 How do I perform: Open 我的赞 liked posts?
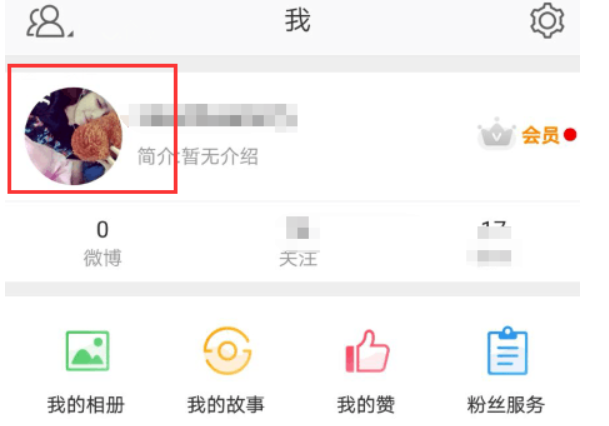(x=366, y=372)
